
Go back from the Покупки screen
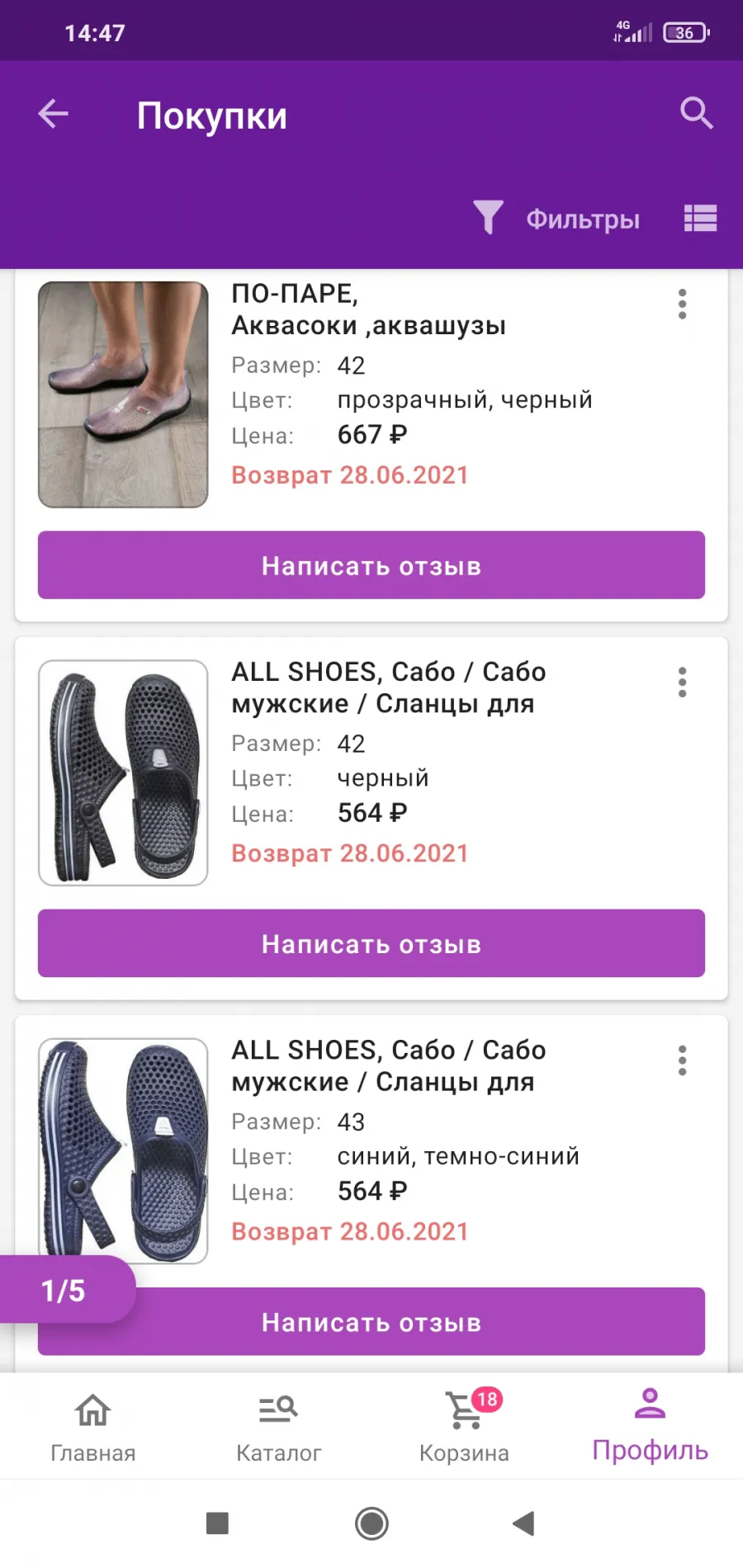pyautogui.click(x=54, y=114)
